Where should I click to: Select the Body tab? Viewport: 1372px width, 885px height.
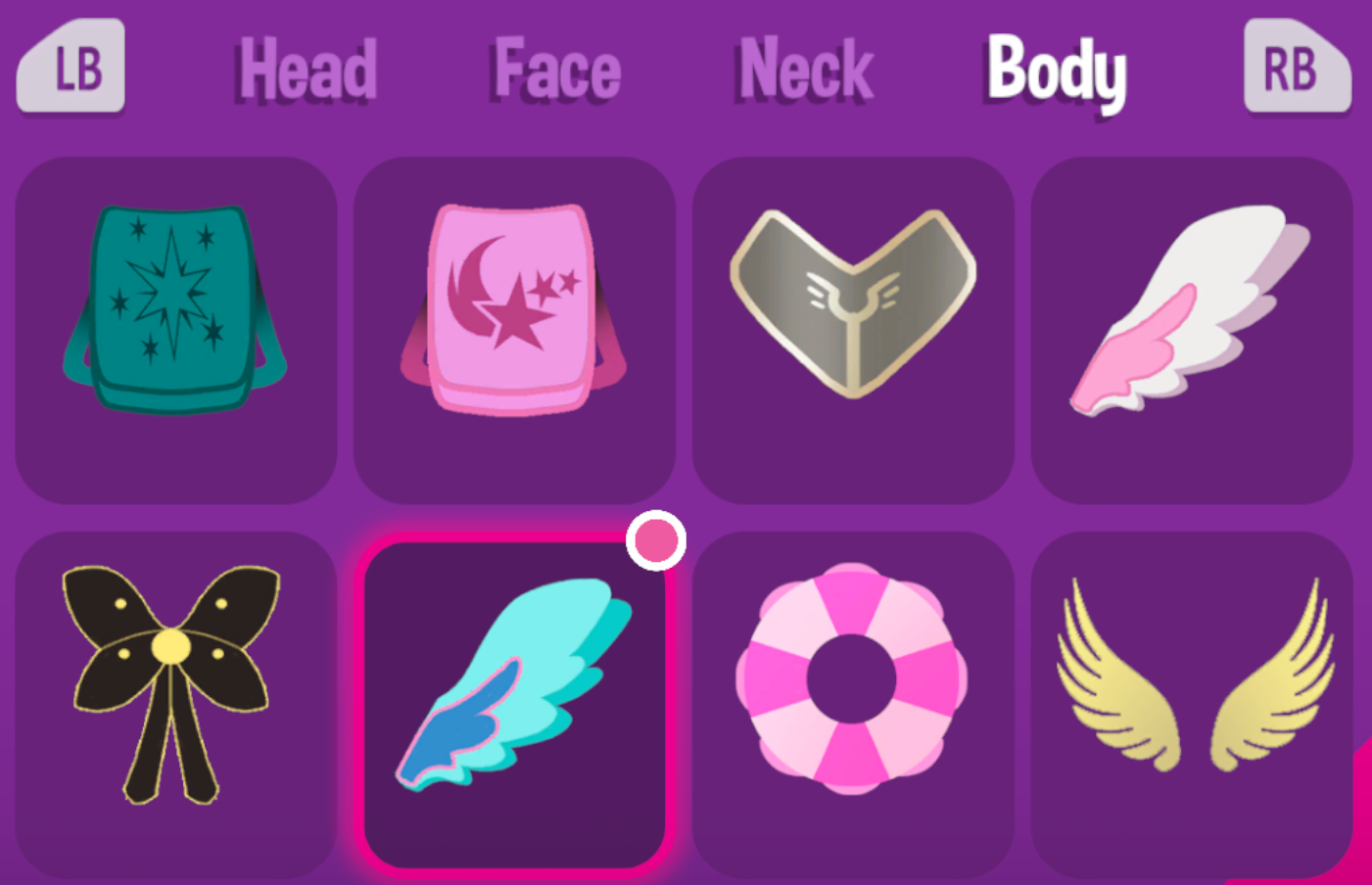(x=1057, y=70)
